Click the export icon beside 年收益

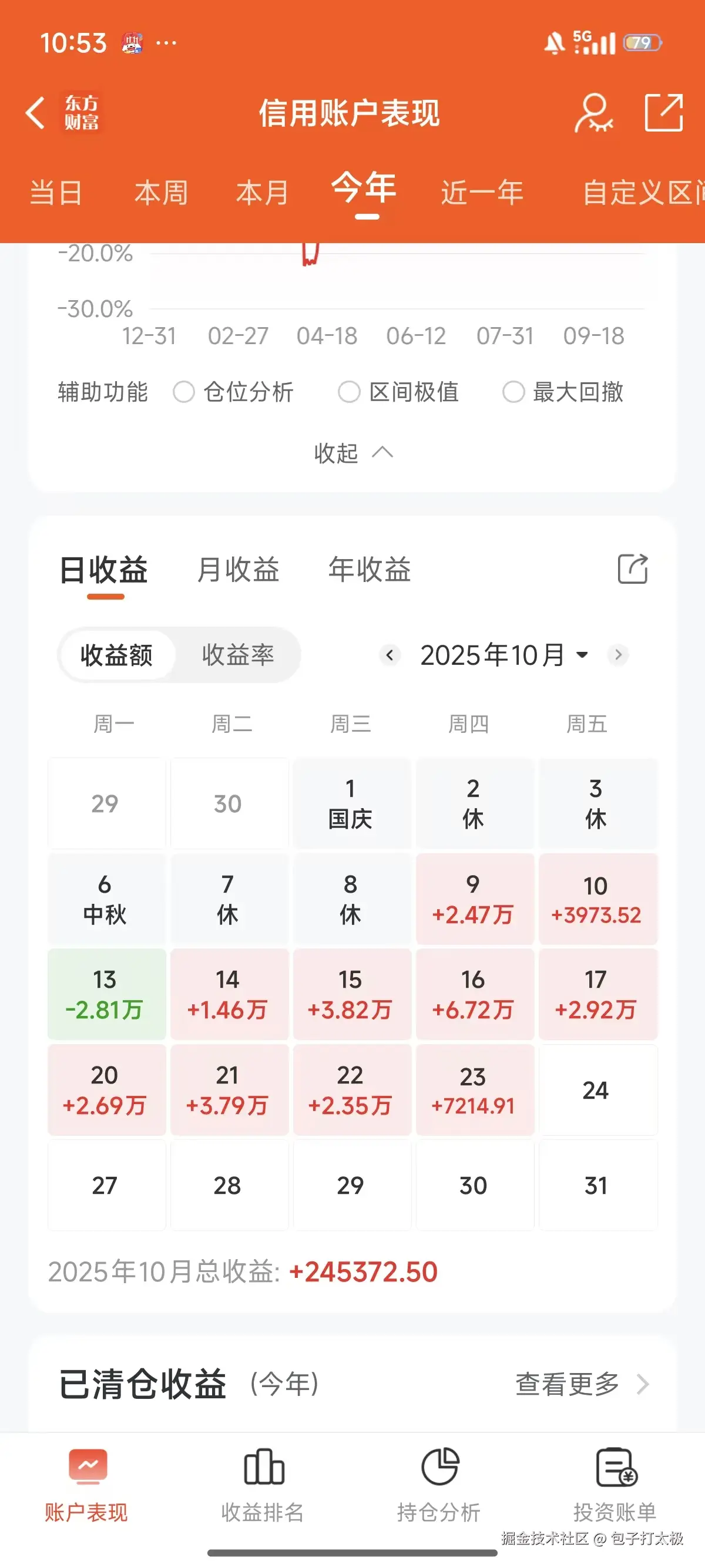click(x=632, y=568)
